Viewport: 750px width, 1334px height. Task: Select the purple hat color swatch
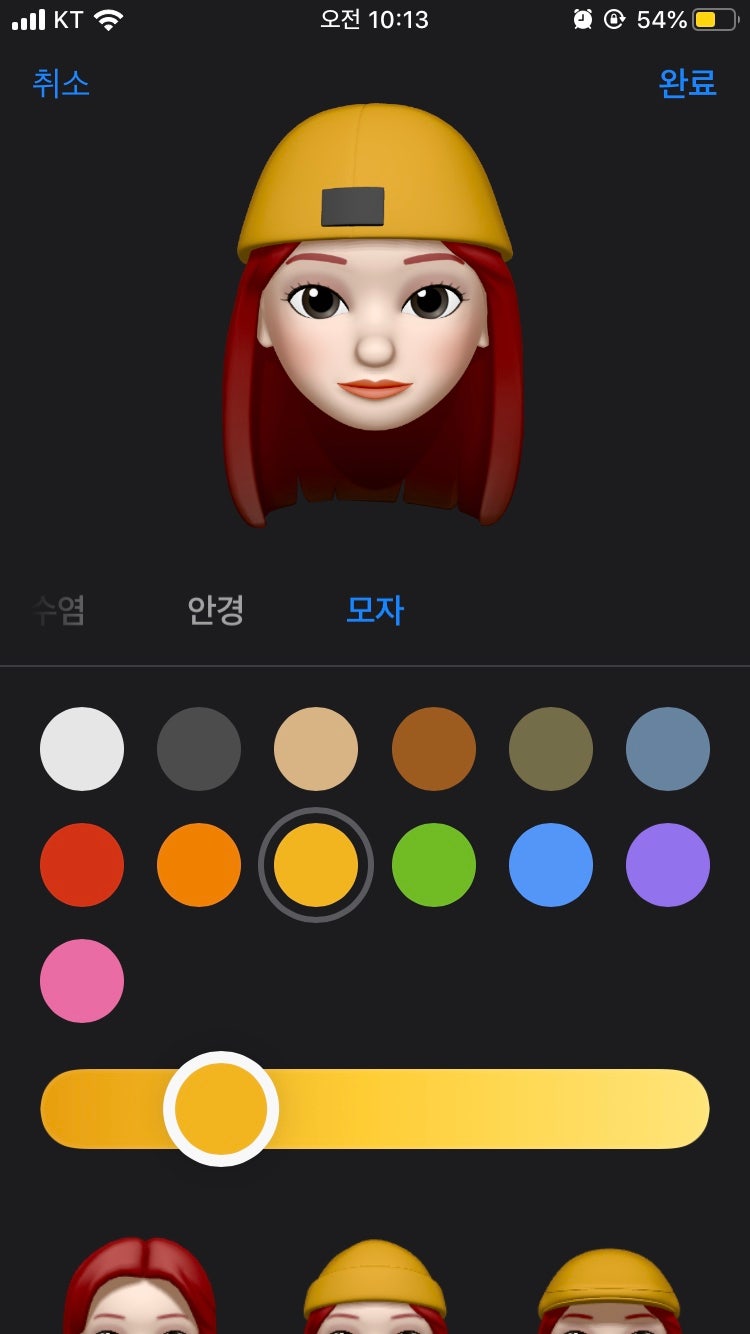[668, 865]
